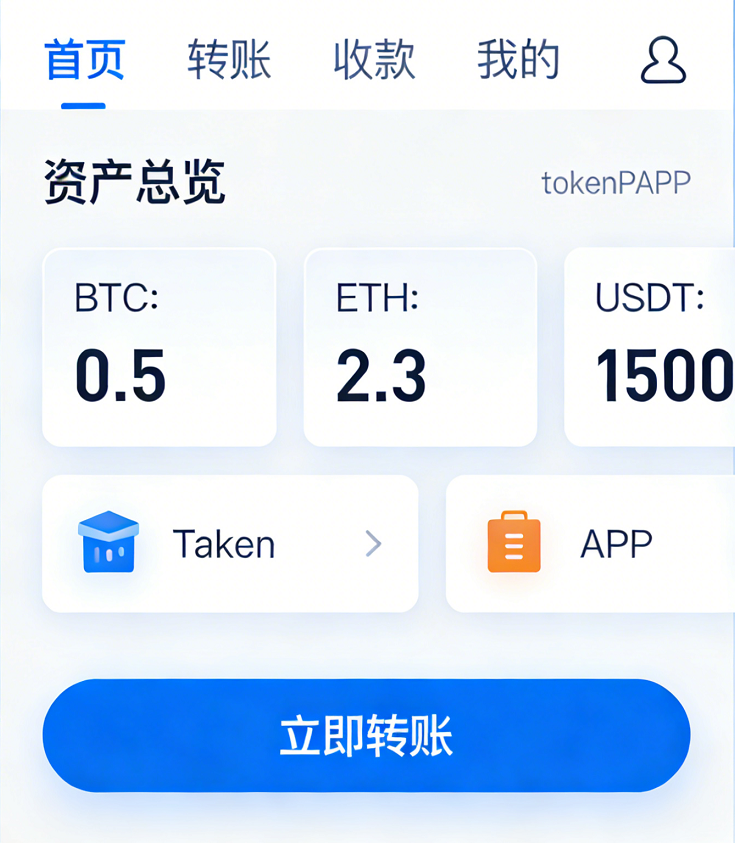The width and height of the screenshot is (735, 843).
Task: Click the orange APP briefcase icon
Action: point(513,543)
